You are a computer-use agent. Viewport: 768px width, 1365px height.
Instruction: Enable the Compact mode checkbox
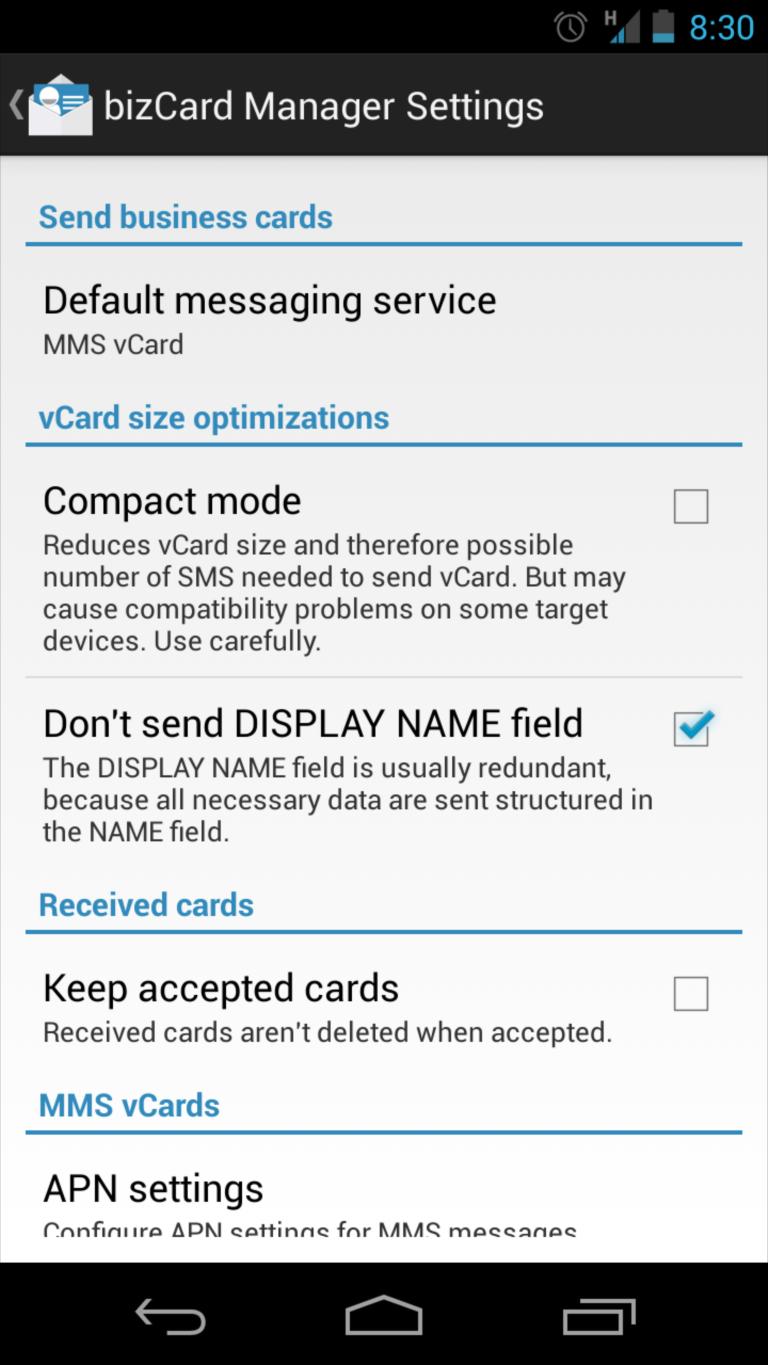click(690, 507)
